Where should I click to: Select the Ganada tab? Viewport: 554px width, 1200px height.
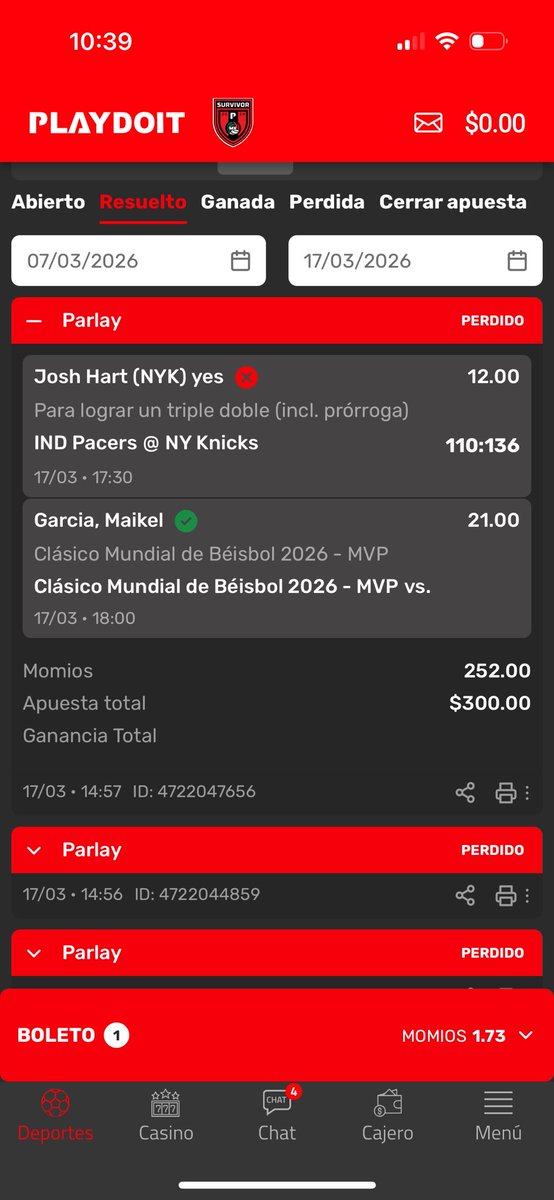(x=237, y=202)
